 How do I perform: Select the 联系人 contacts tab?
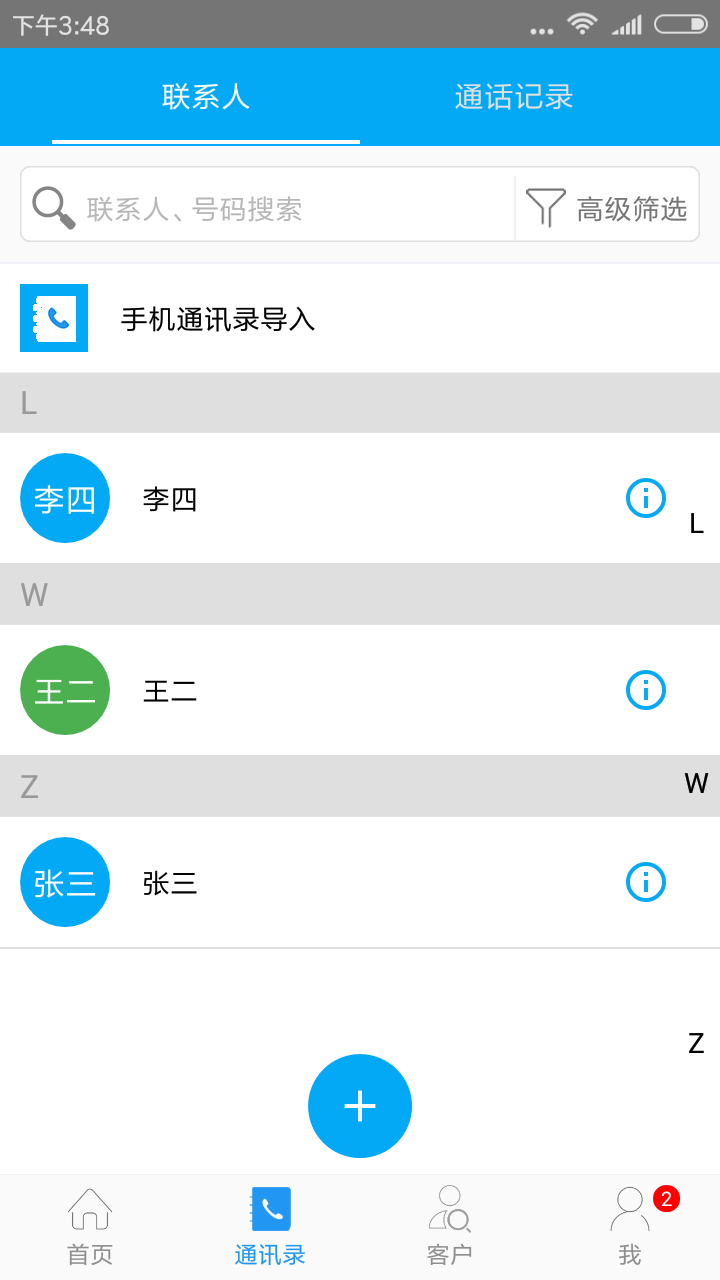click(x=207, y=97)
